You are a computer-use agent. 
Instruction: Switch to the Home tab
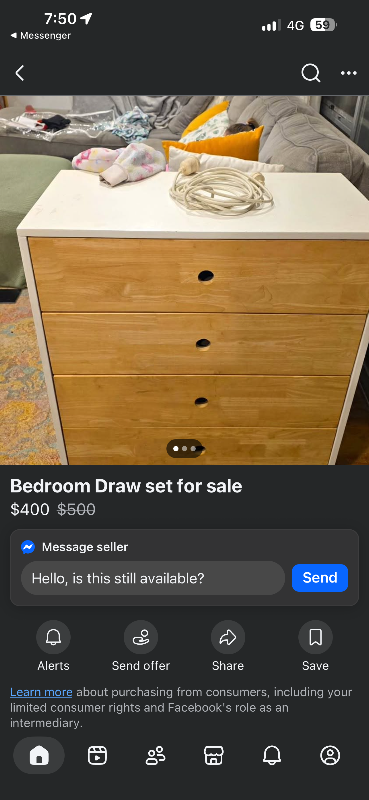[x=39, y=756]
